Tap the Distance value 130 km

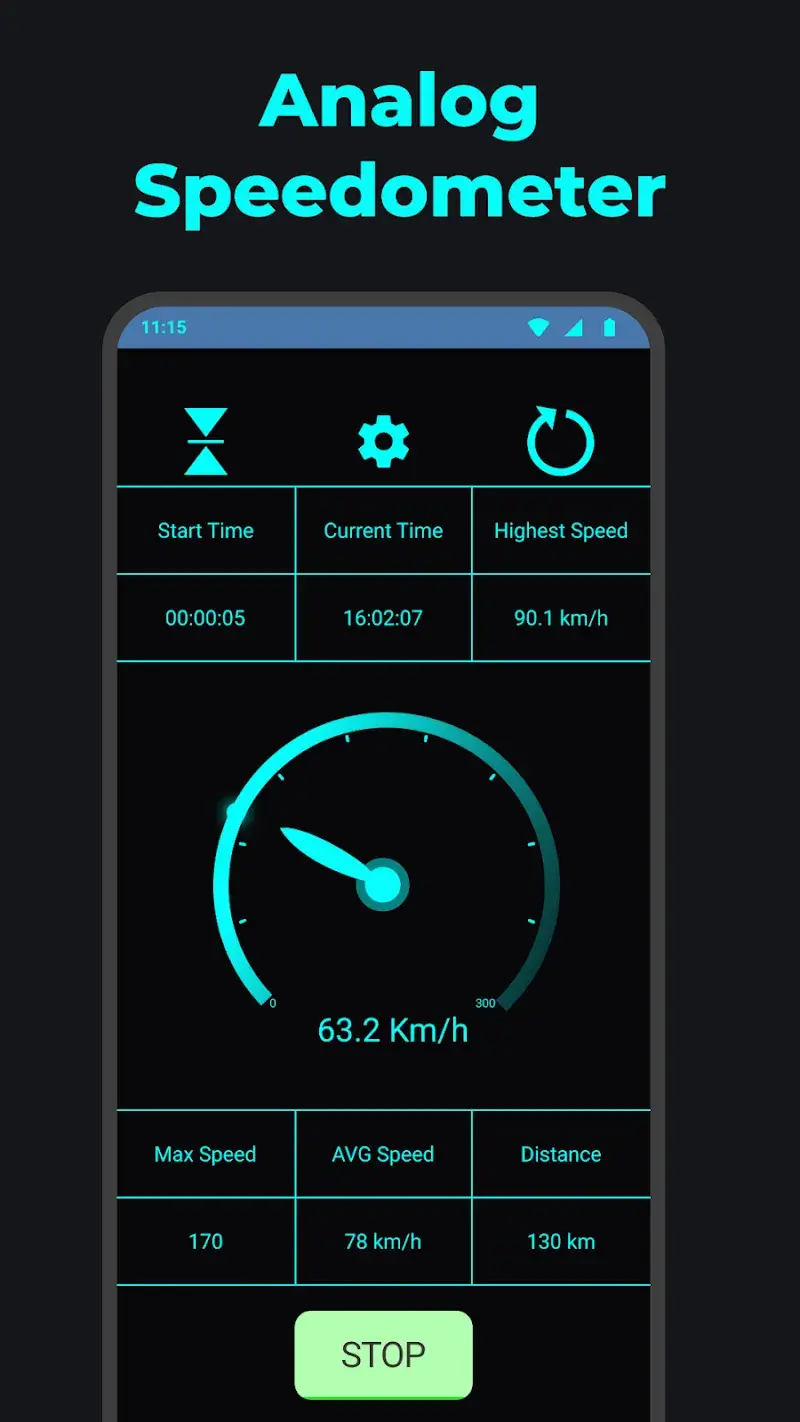(560, 1241)
